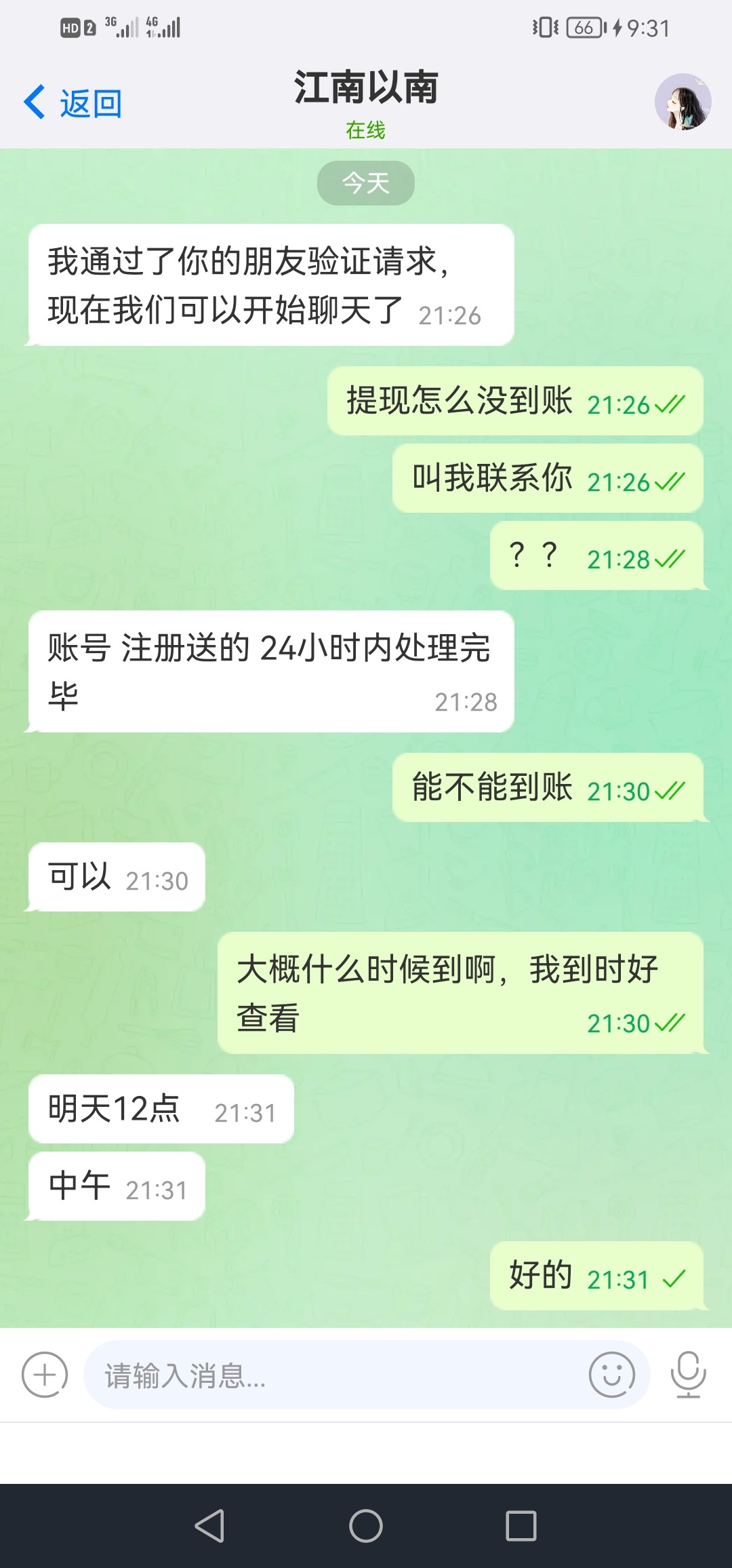Tap the 今天 date chip
The image size is (732, 1568).
click(x=366, y=182)
